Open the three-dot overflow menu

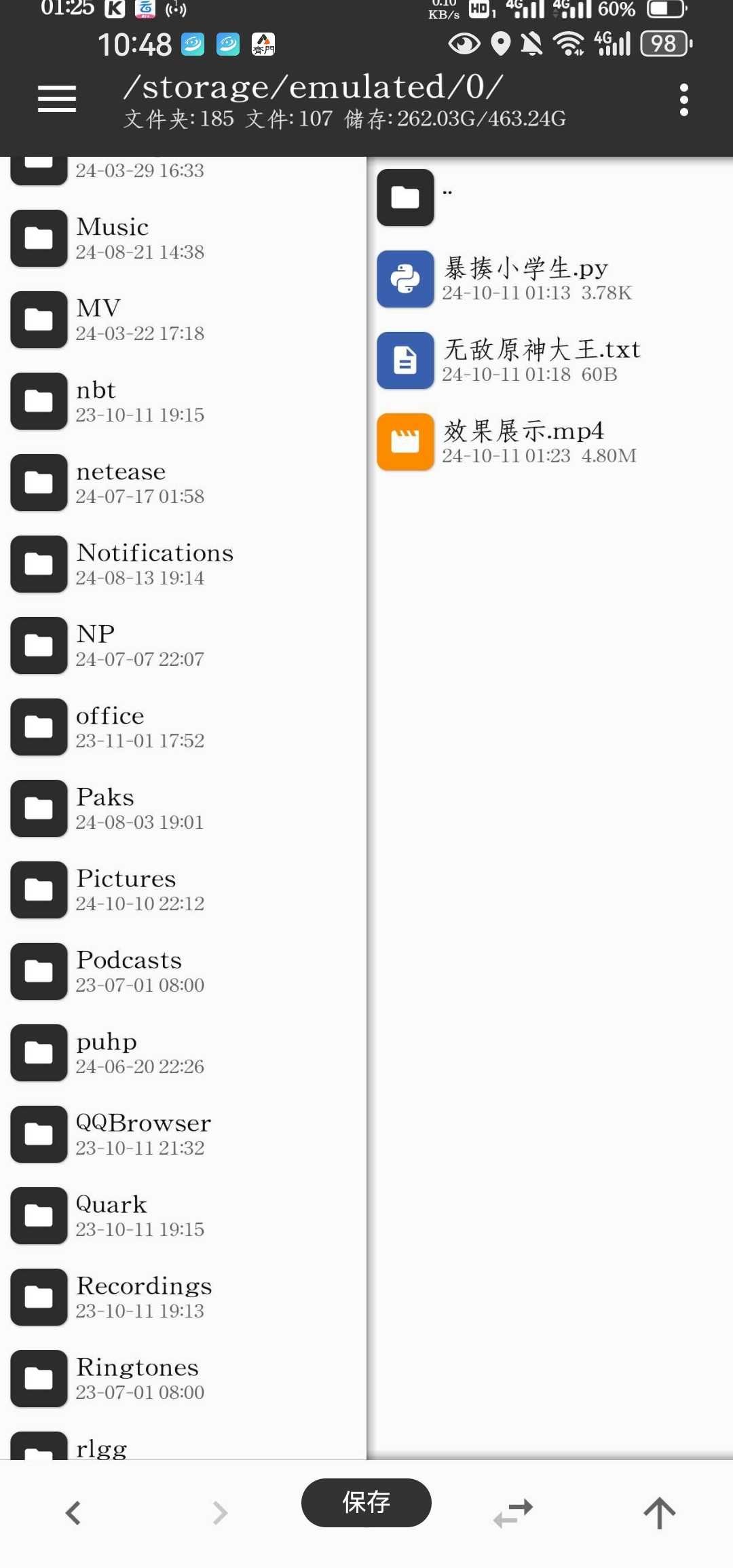coord(683,100)
